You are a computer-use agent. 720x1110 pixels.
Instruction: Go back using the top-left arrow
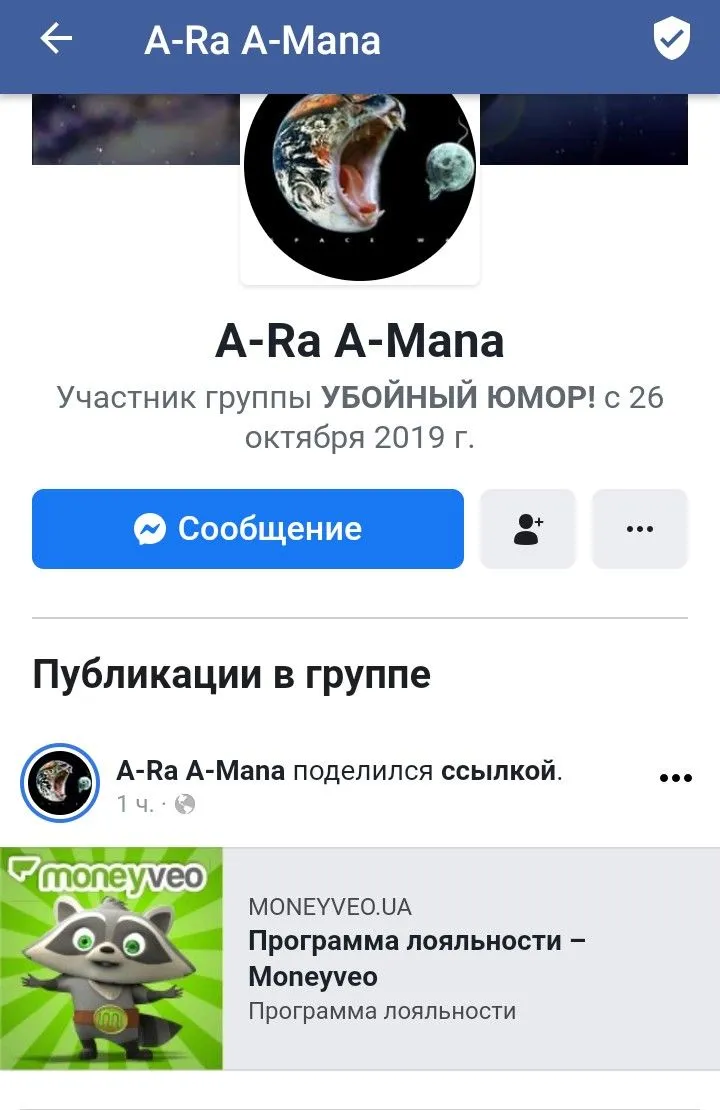tap(56, 40)
